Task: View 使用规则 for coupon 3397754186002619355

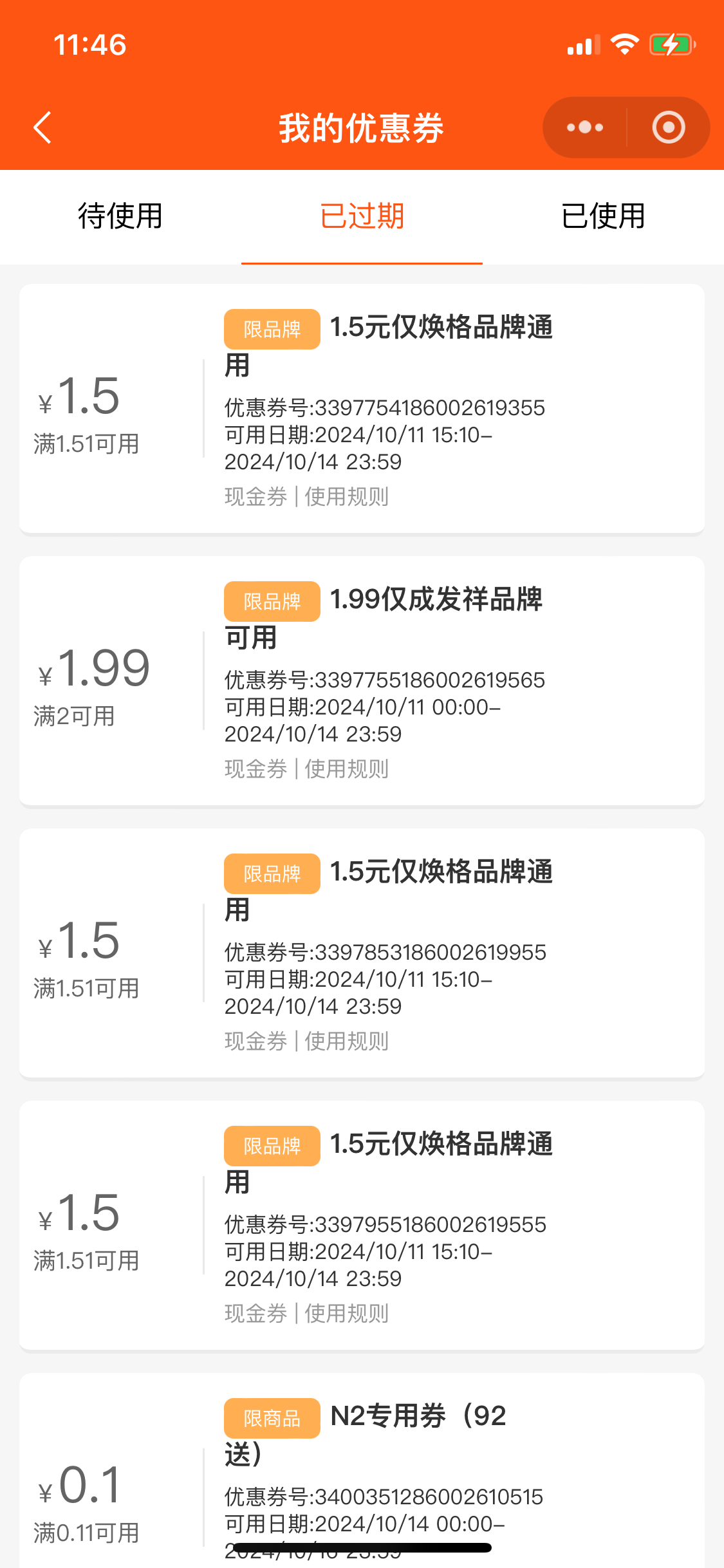Action: pyautogui.click(x=346, y=497)
